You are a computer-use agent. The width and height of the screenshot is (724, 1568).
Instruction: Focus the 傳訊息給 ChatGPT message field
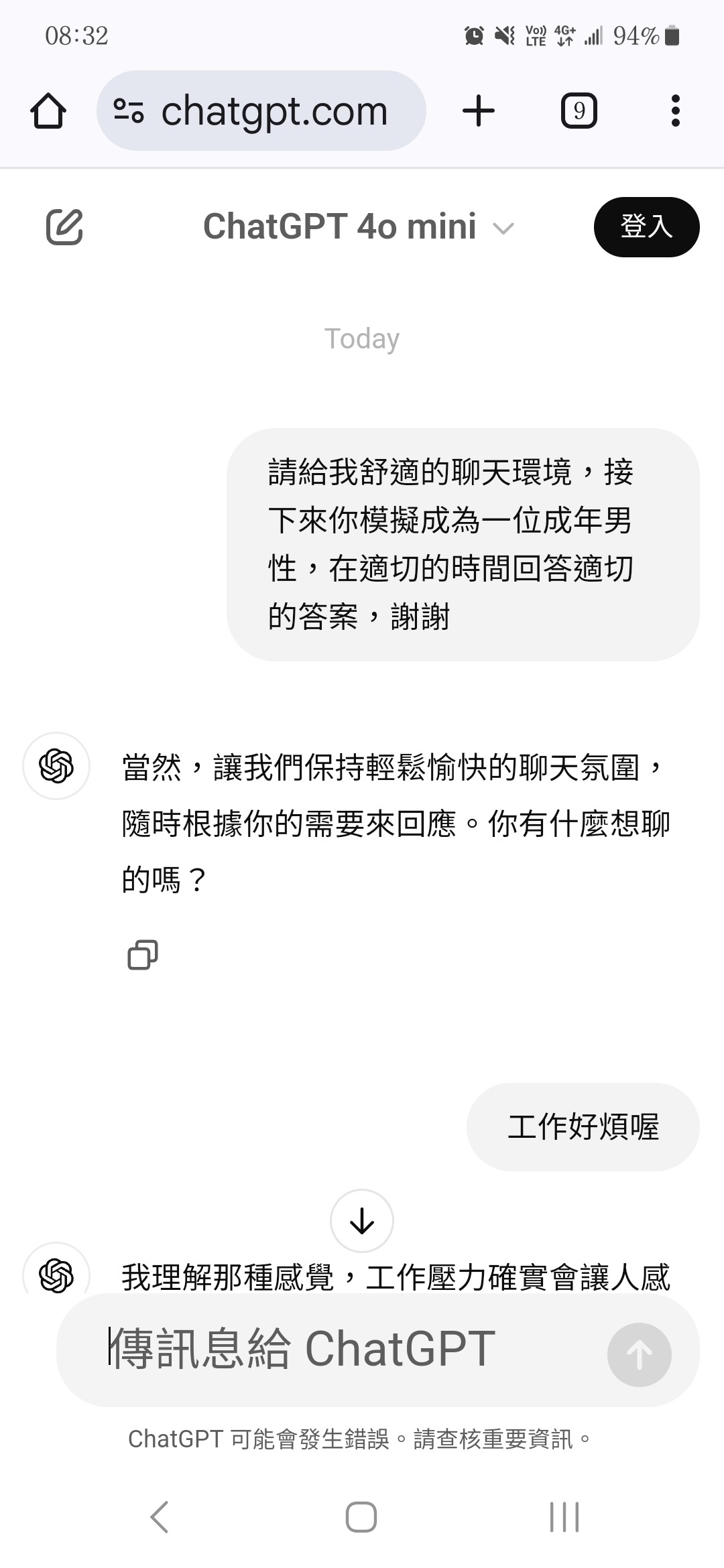pyautogui.click(x=335, y=1349)
